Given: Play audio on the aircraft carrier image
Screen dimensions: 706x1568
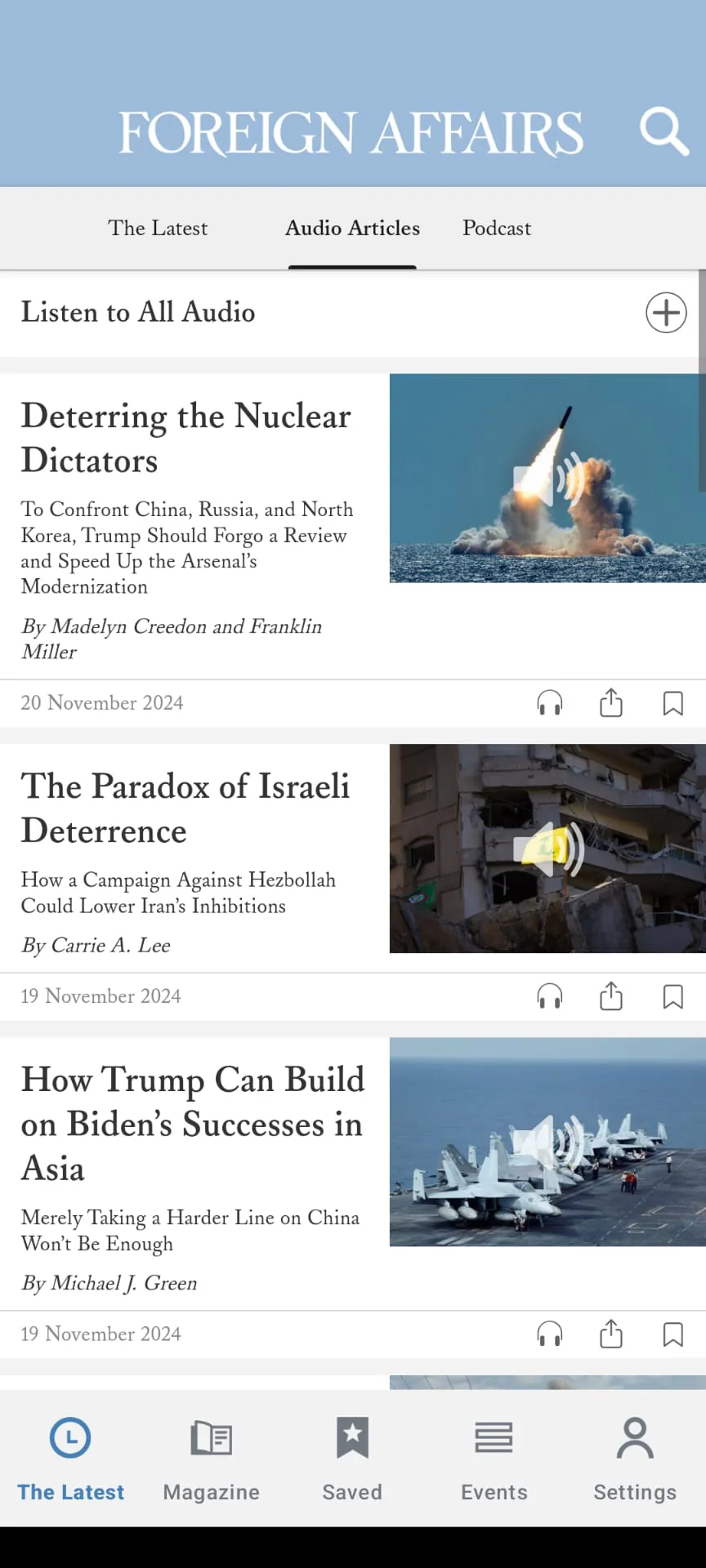Looking at the screenshot, I should coord(548,1142).
